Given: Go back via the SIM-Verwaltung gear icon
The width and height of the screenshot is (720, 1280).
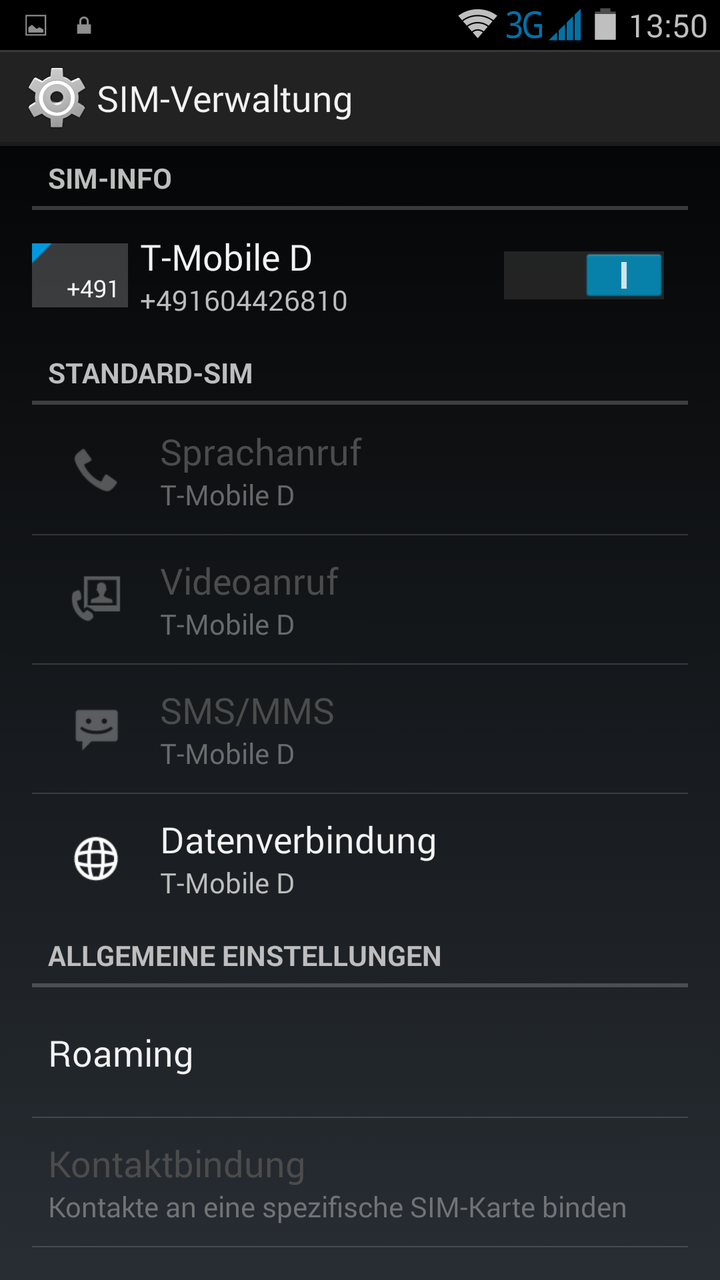Looking at the screenshot, I should (56, 98).
